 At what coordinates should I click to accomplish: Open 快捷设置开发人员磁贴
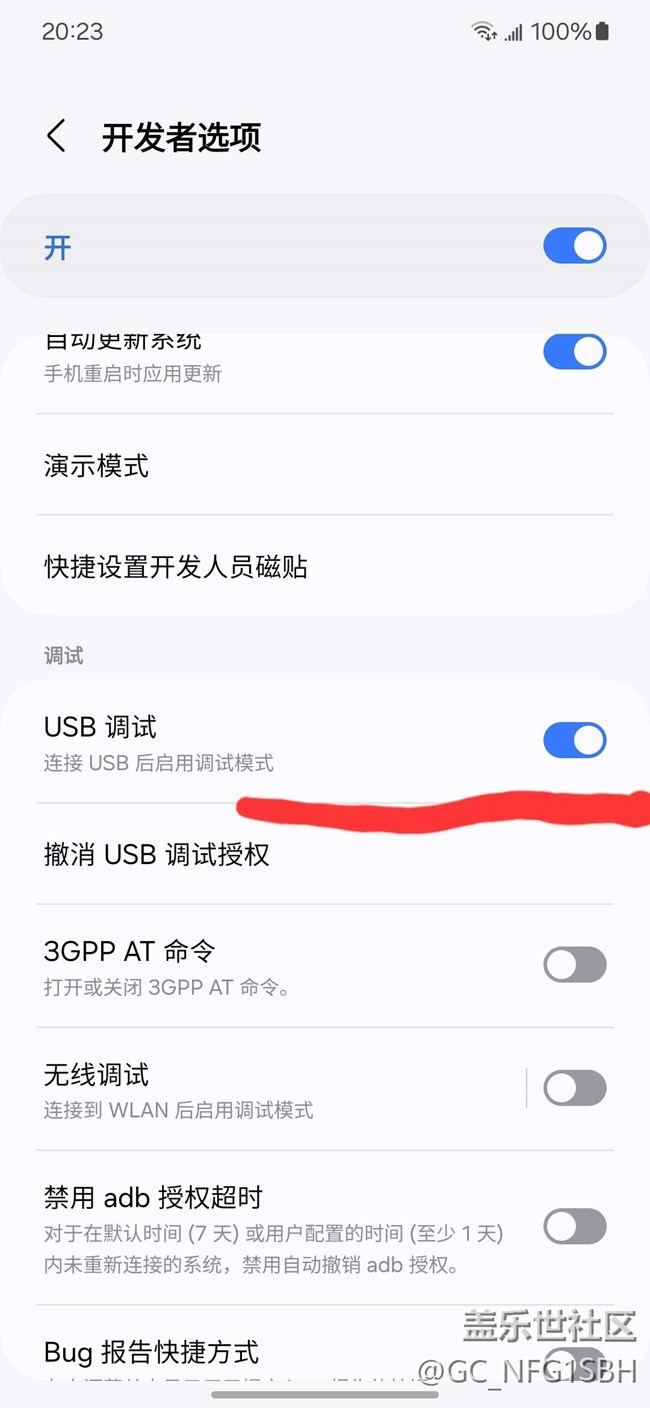click(x=325, y=567)
